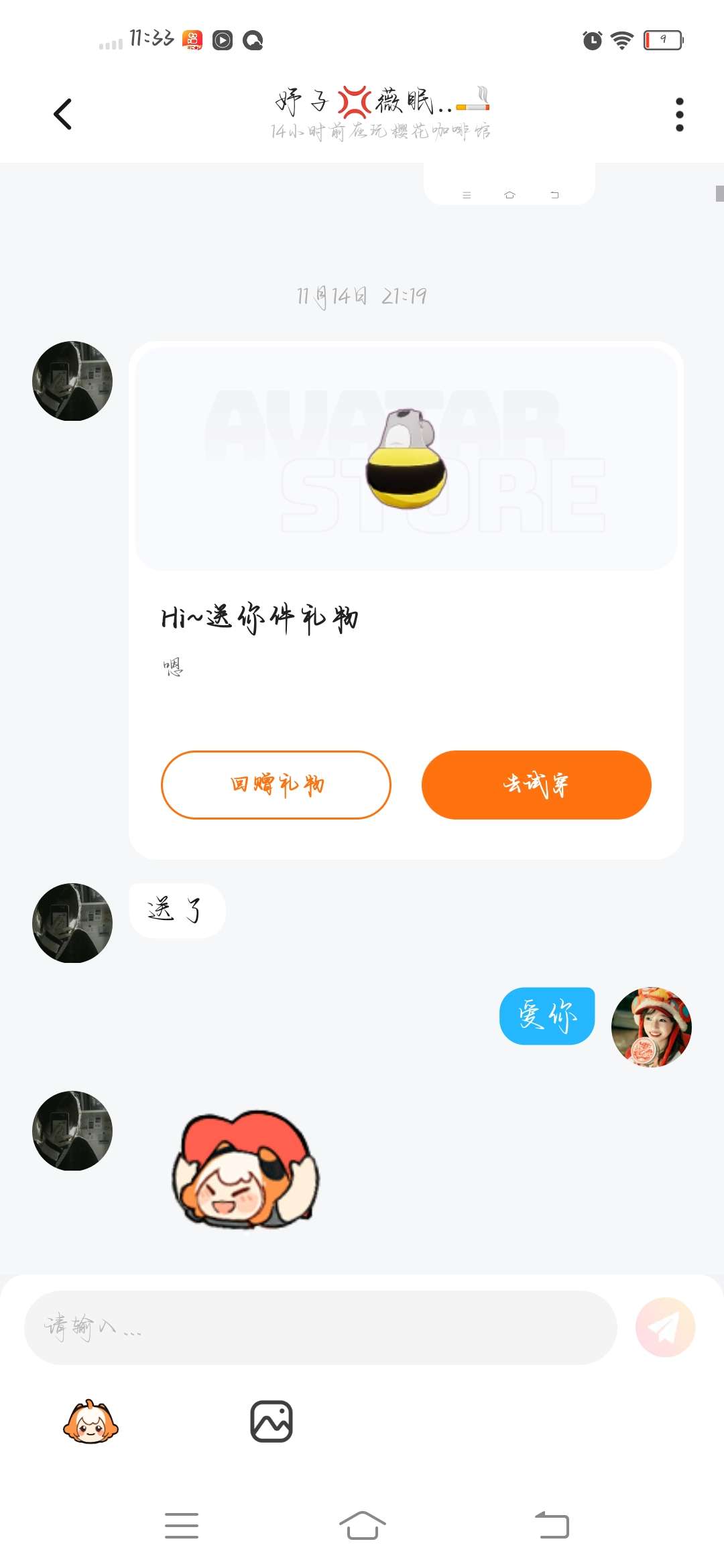724x1568 pixels.
Task: Open my own avatar beside 爱你
Action: coord(651,1027)
